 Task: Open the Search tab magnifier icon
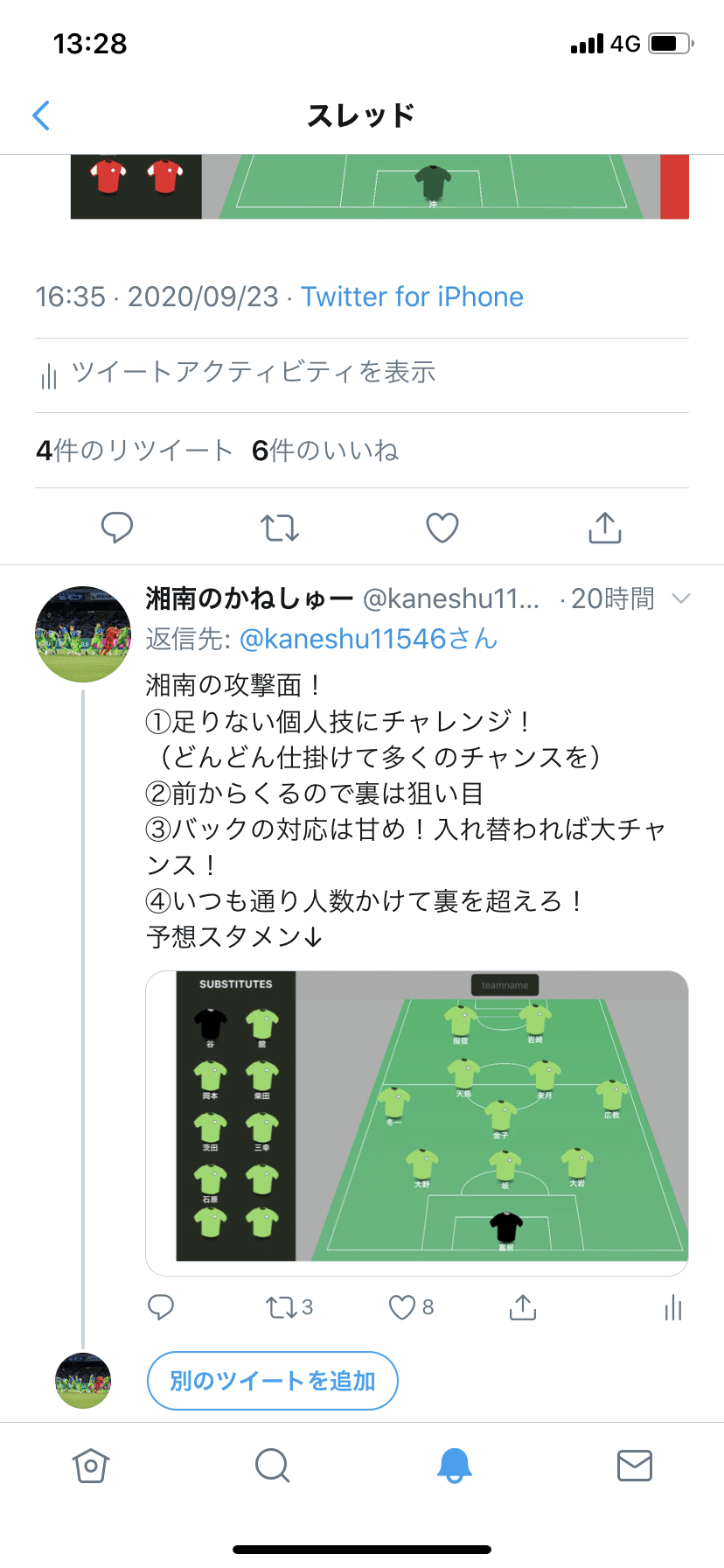(272, 1466)
